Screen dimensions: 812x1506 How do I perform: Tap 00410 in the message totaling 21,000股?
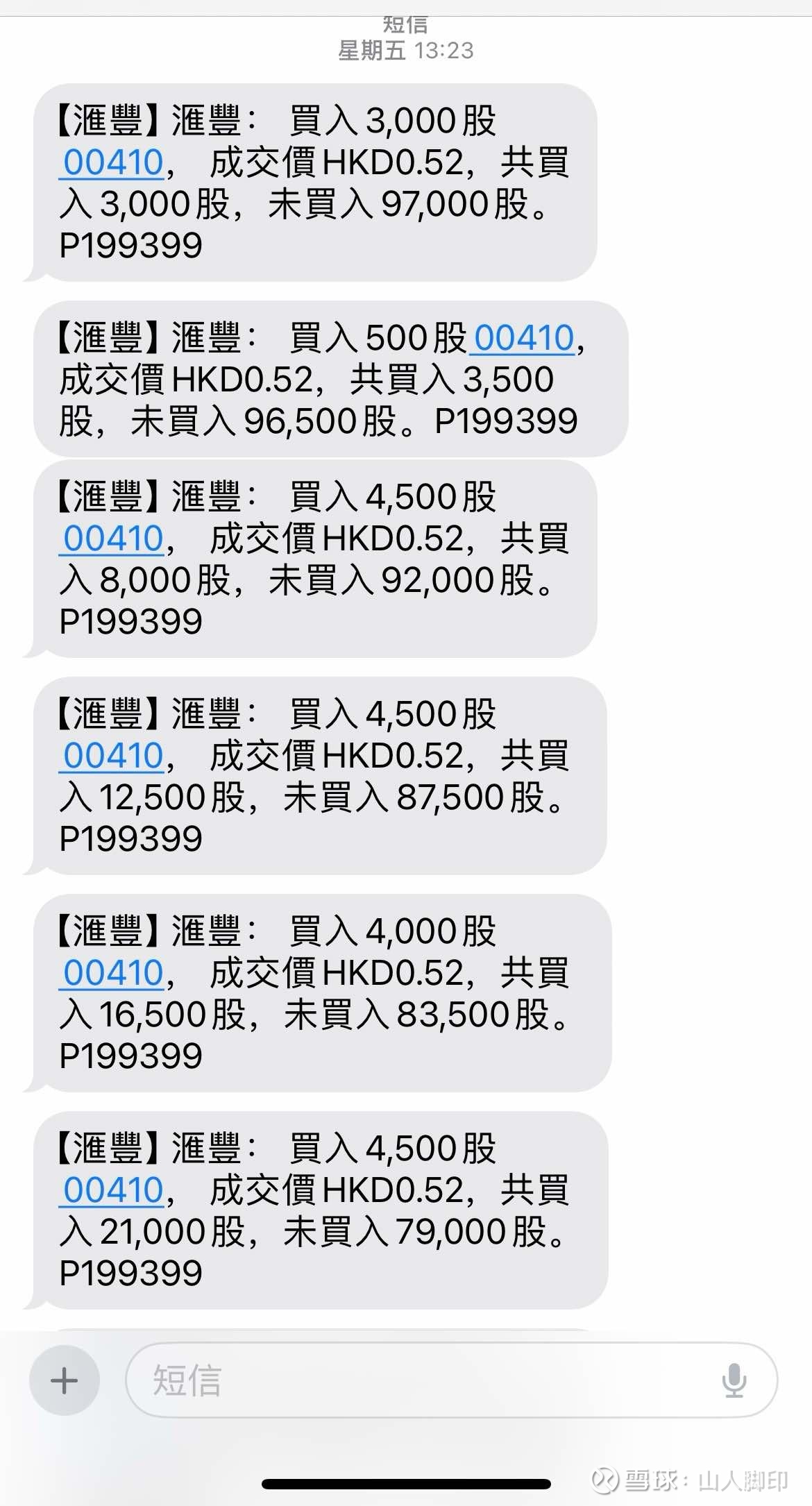pyautogui.click(x=113, y=1190)
